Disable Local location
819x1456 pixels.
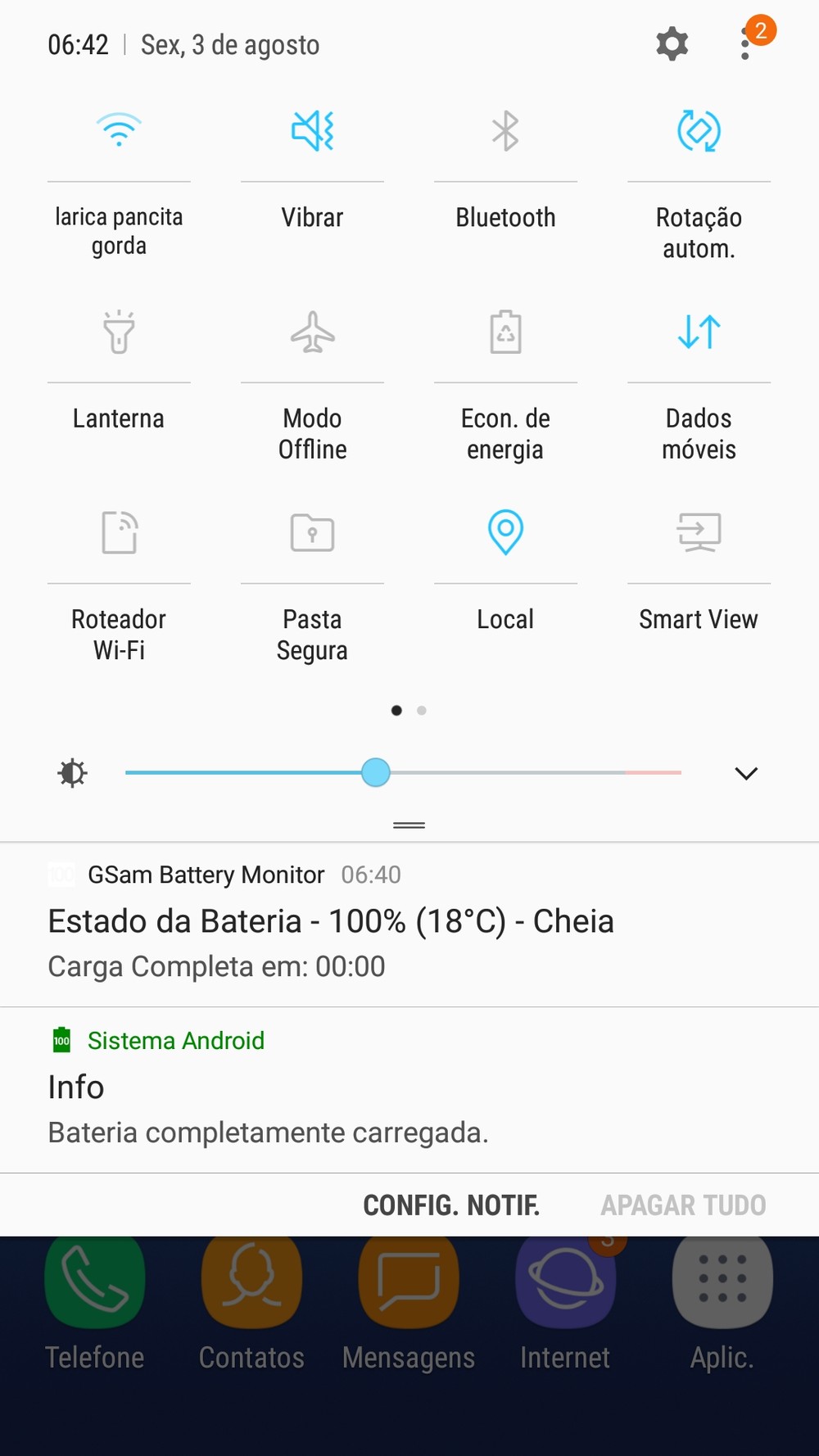coord(505,533)
